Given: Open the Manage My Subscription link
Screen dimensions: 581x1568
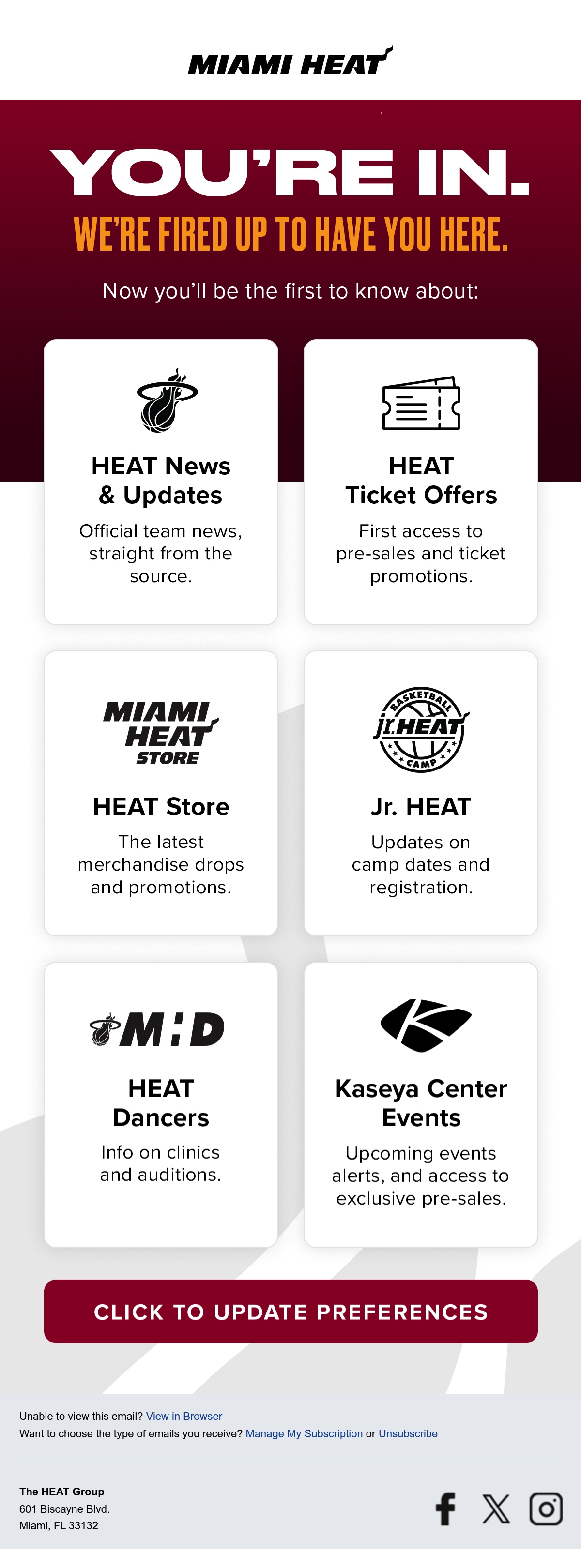Looking at the screenshot, I should [x=304, y=1433].
